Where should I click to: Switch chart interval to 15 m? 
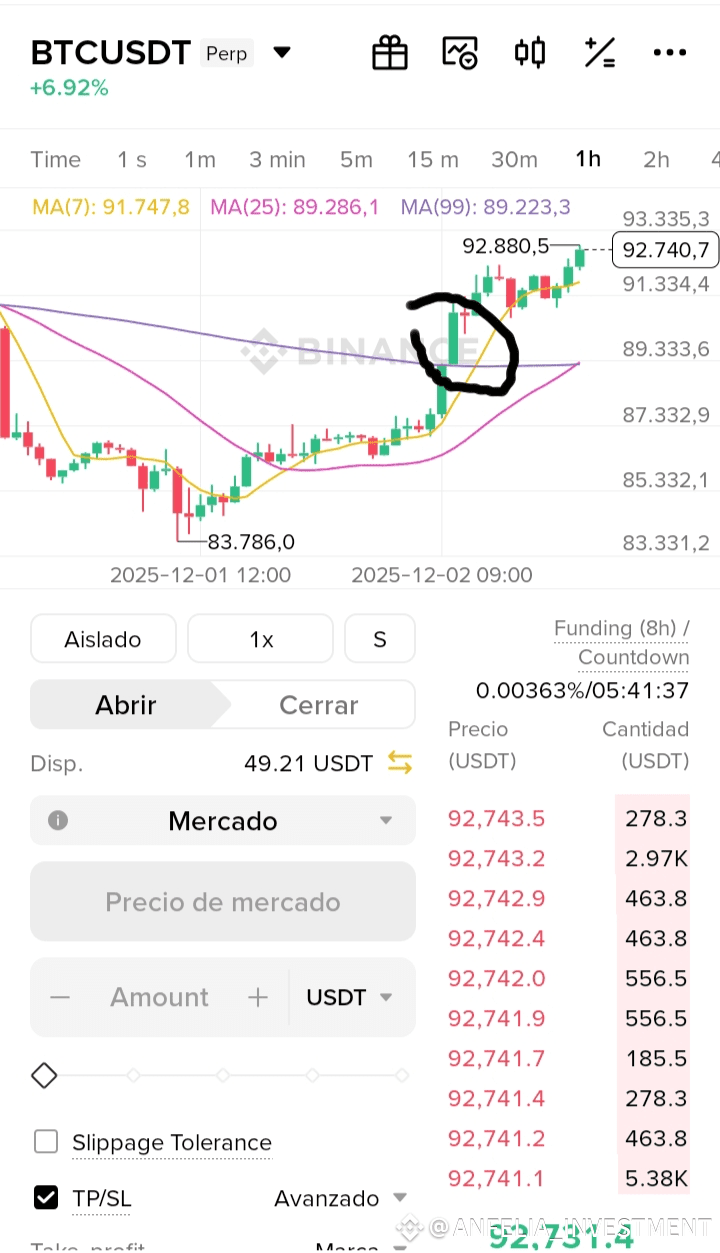tap(433, 159)
